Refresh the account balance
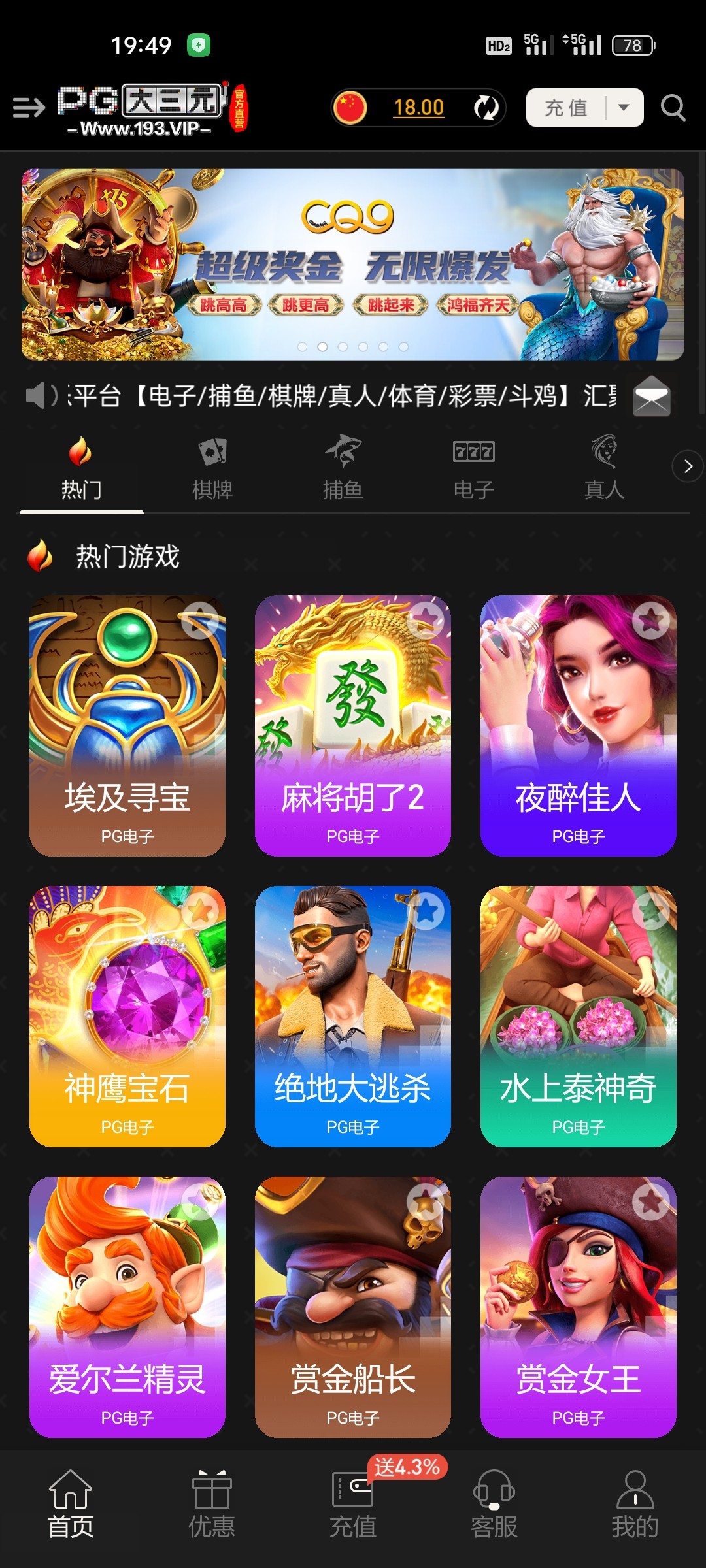The width and height of the screenshot is (706, 1568). (x=486, y=108)
